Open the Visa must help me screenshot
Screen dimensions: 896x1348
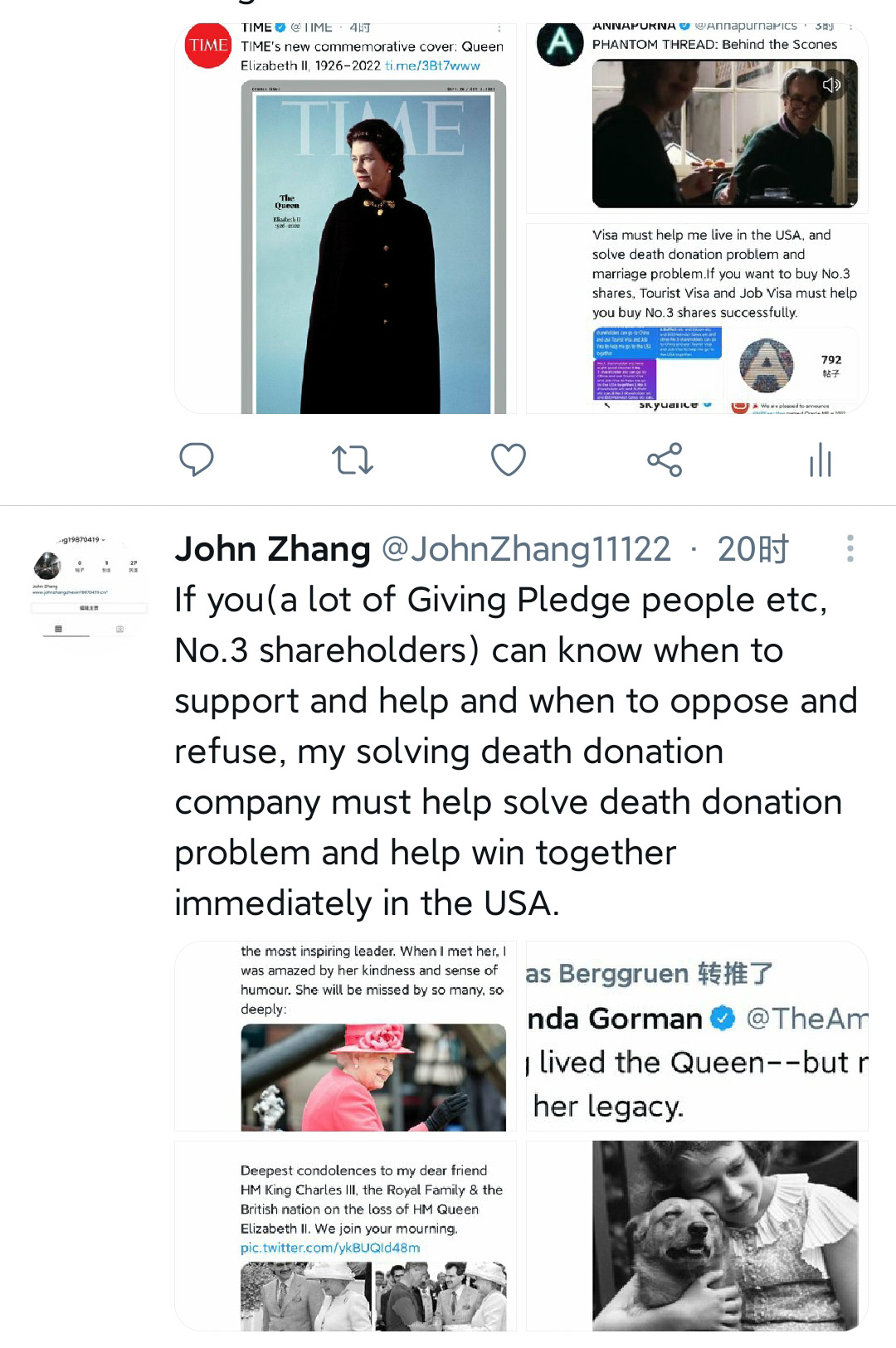coord(698,319)
